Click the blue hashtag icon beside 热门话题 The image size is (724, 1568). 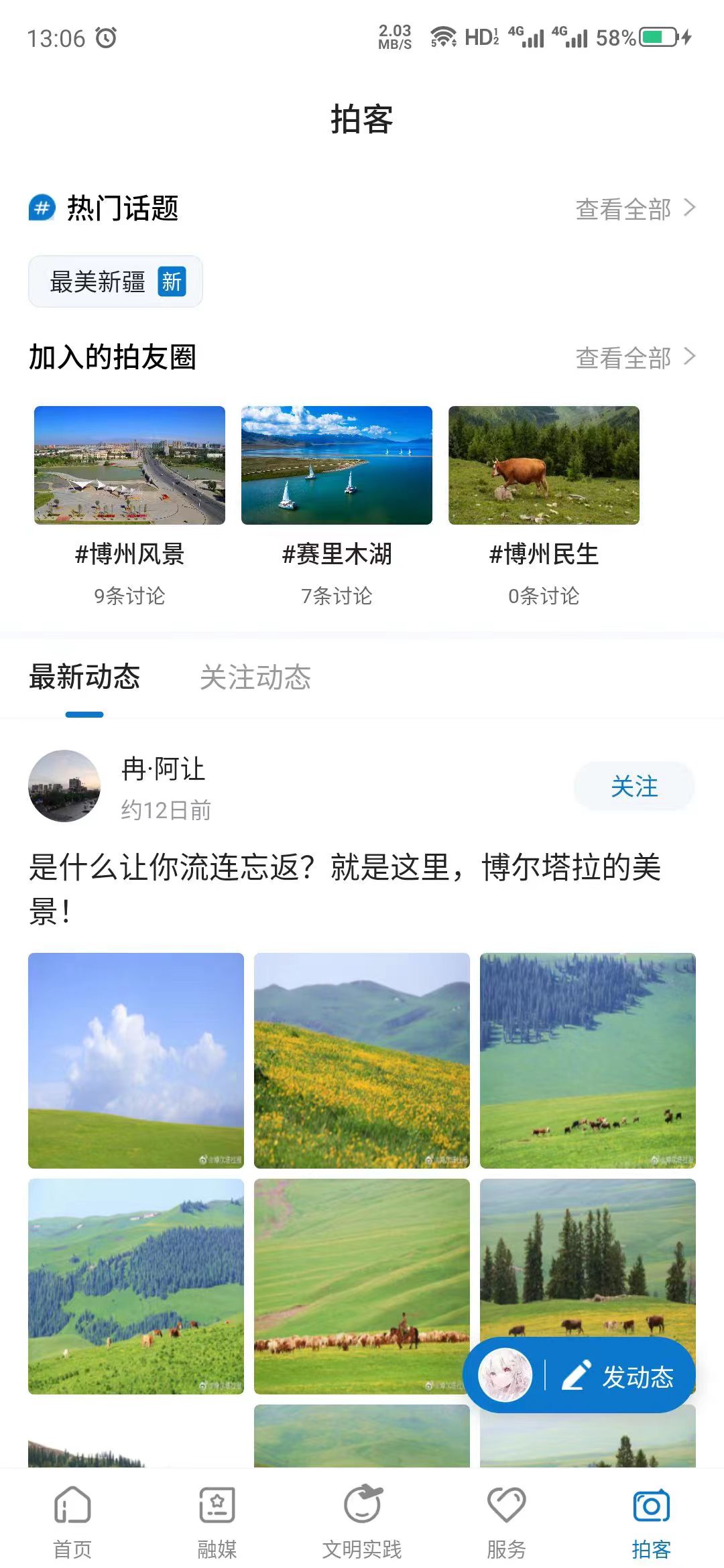coord(40,209)
